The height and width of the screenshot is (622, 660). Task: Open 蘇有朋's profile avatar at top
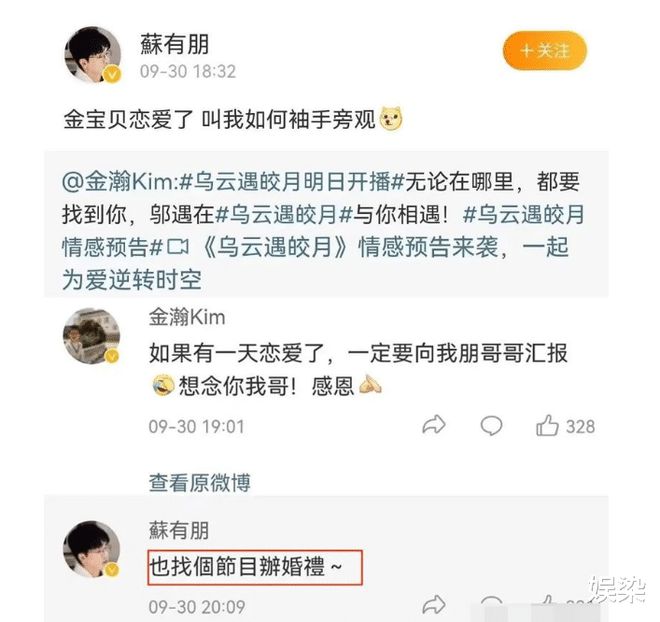93,56
